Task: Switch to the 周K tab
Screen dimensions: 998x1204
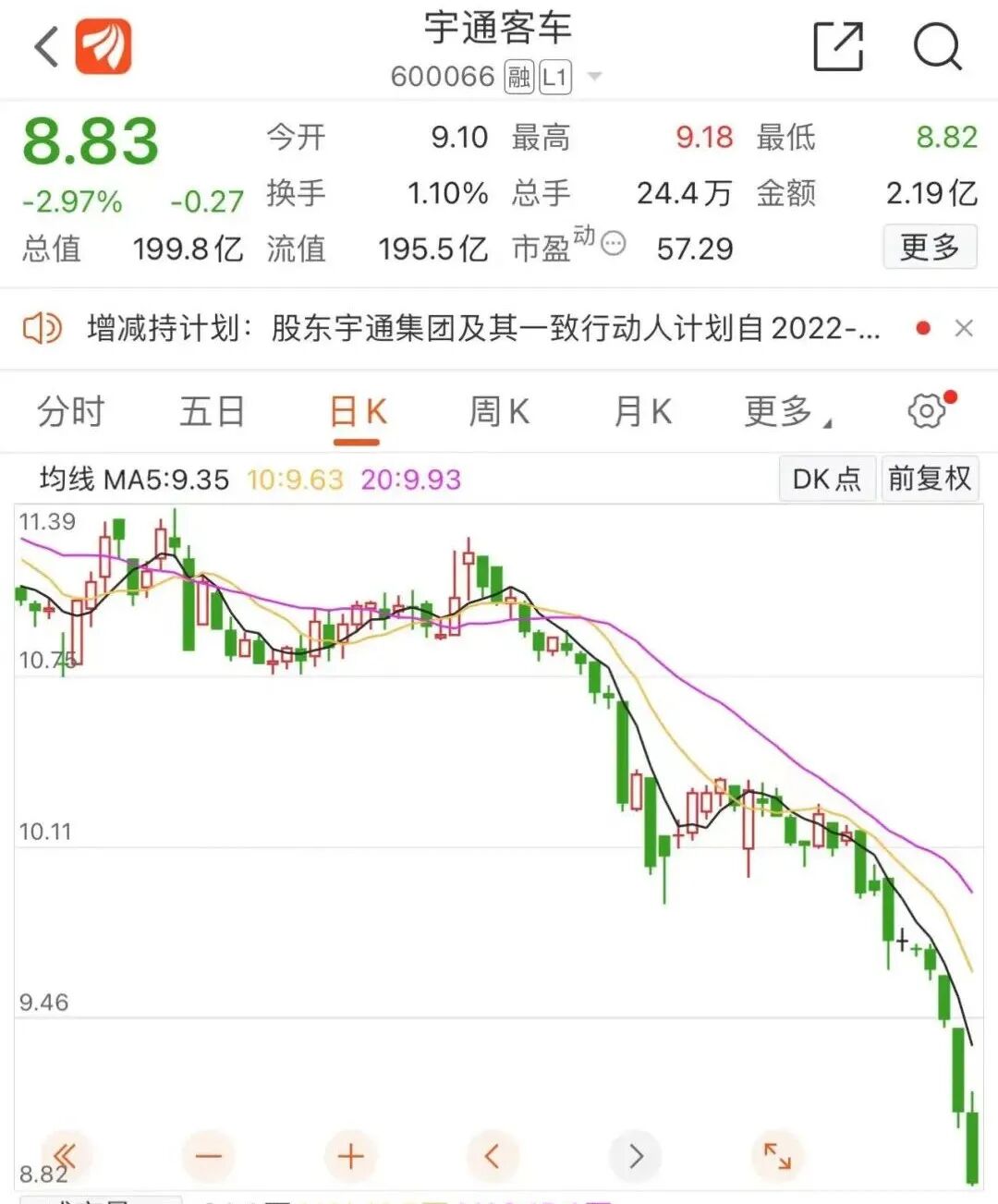Action: pos(499,411)
